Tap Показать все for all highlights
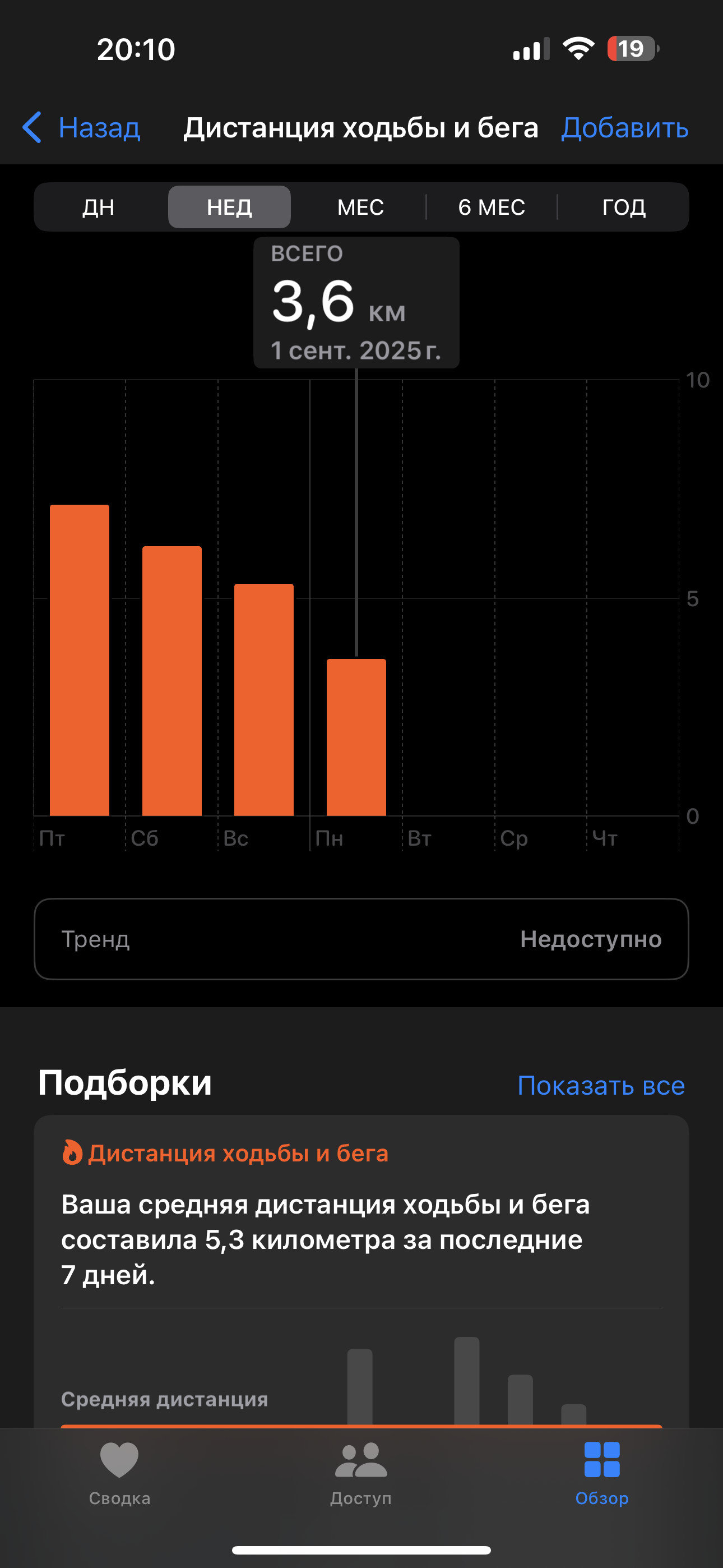 [x=601, y=1085]
